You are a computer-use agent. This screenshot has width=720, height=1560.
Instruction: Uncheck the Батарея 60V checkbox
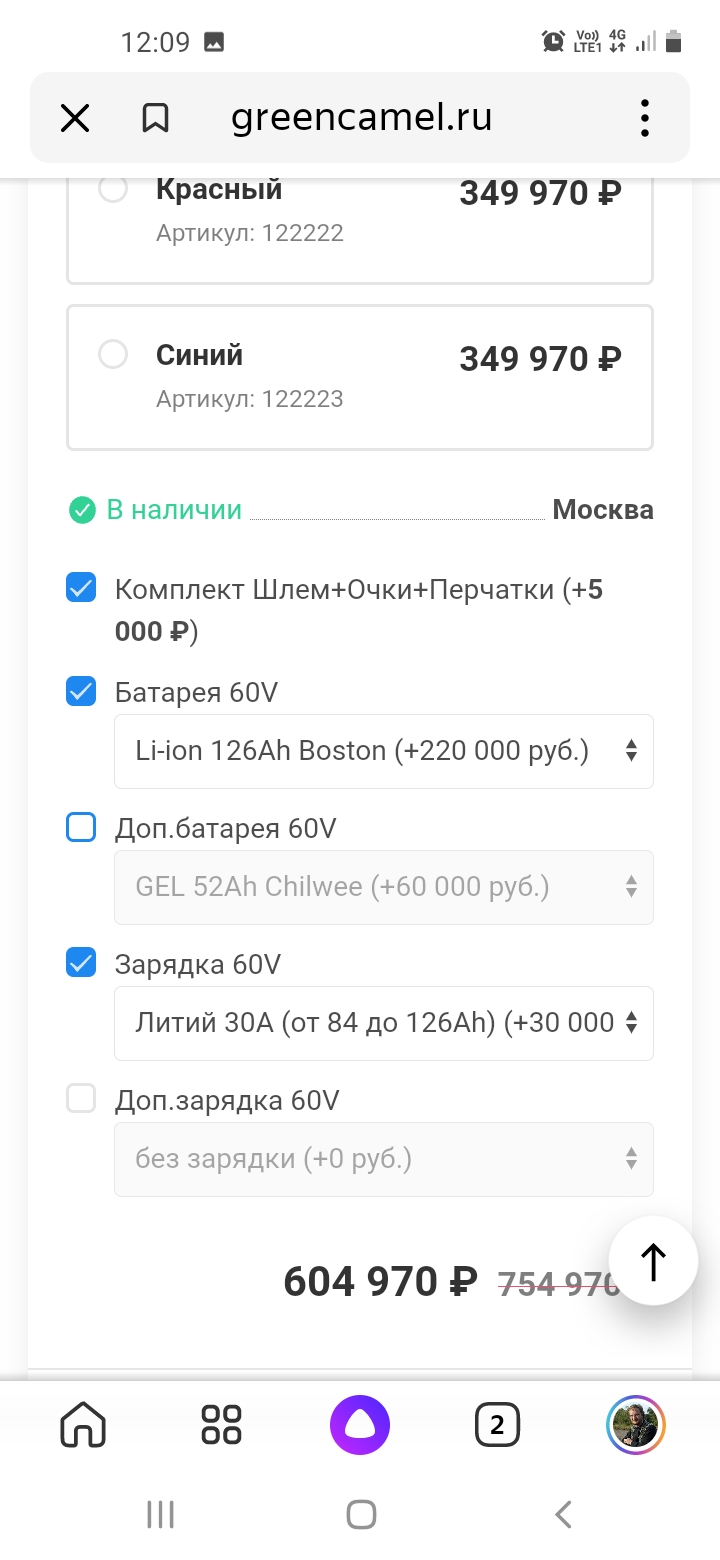pyautogui.click(x=81, y=690)
